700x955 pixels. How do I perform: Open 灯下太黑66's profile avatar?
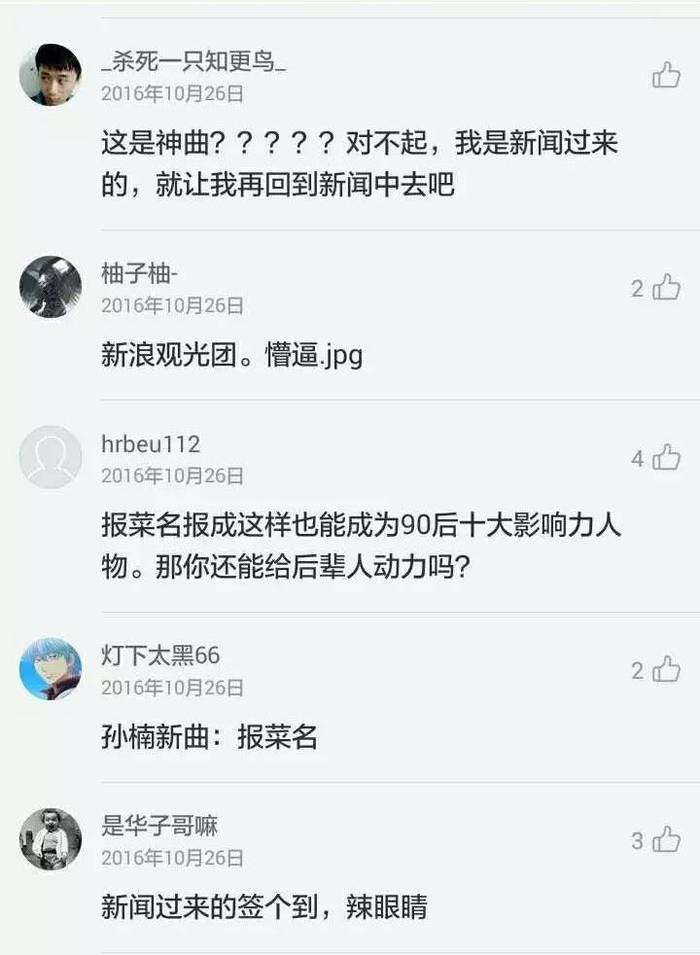pyautogui.click(x=50, y=669)
